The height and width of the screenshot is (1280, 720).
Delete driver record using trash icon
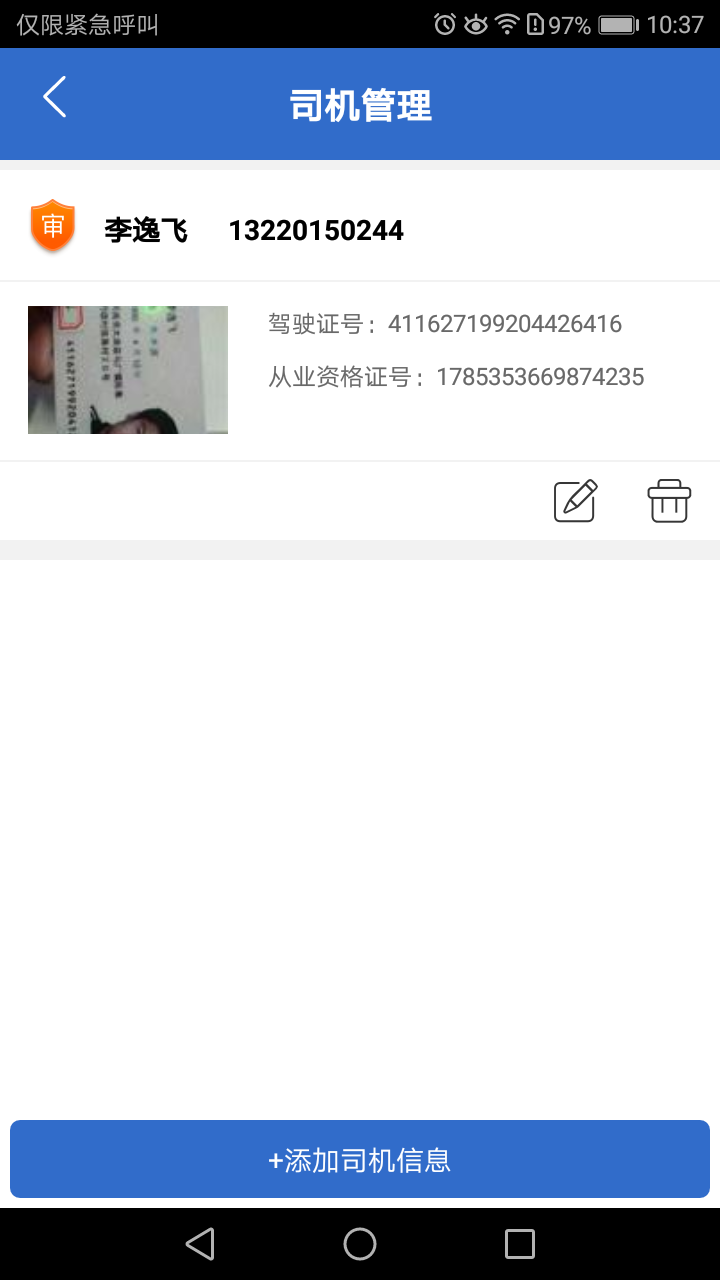pyautogui.click(x=668, y=500)
